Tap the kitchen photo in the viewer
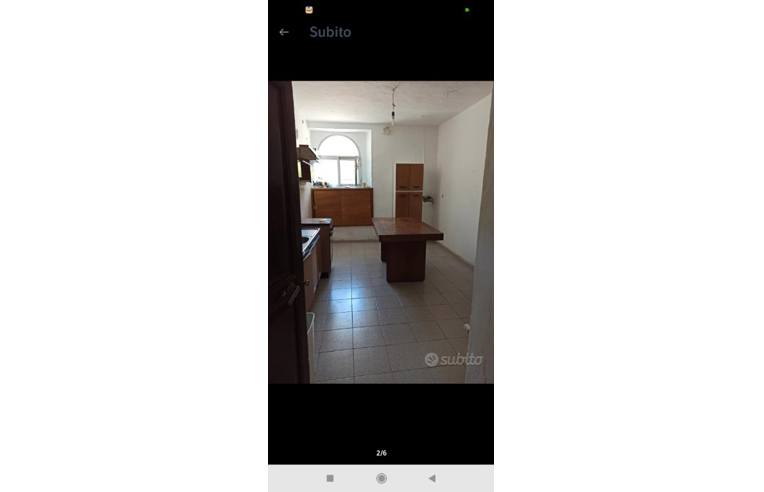The width and height of the screenshot is (764, 492). point(381,232)
